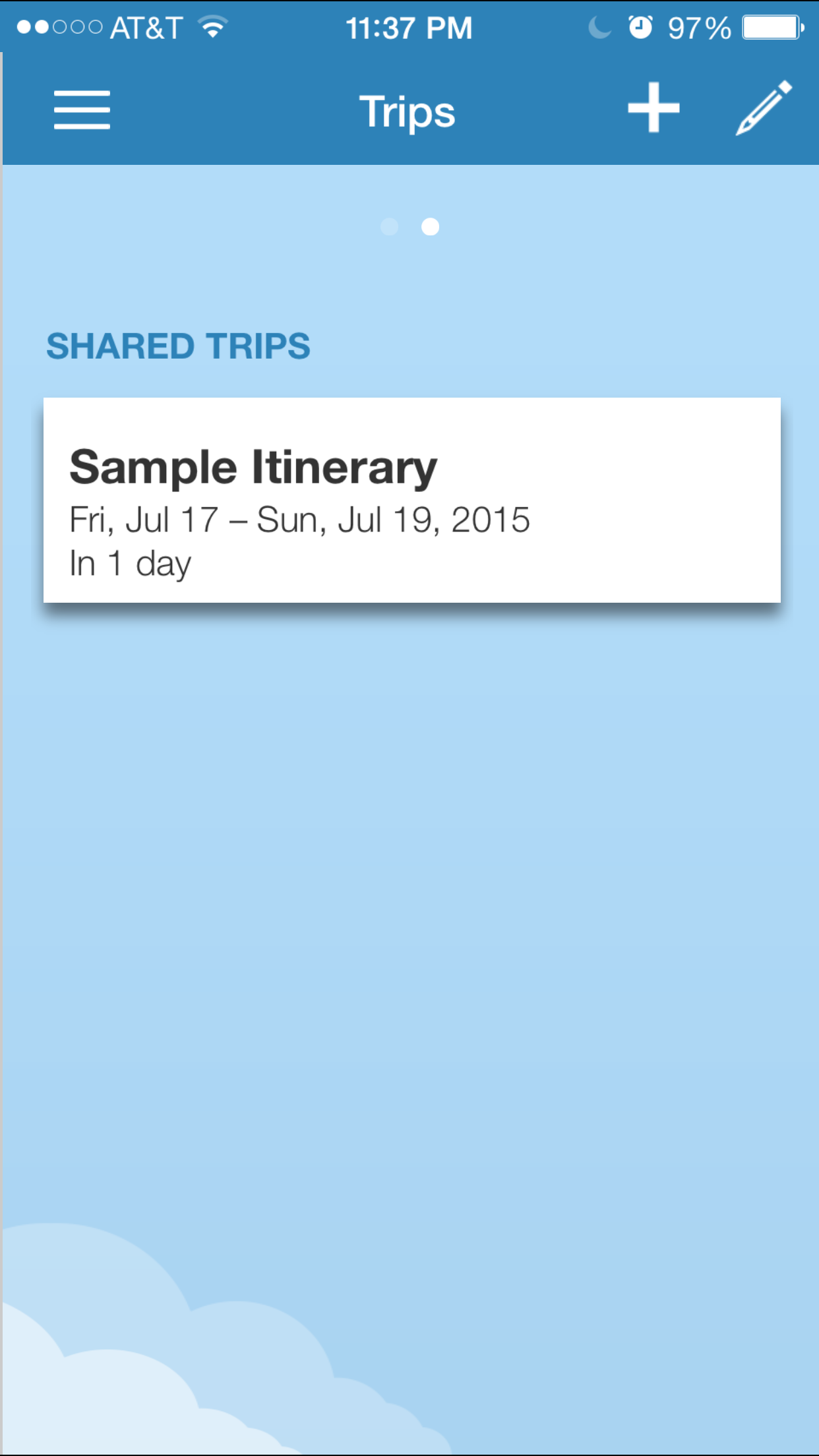
Task: Open the hamburger navigation menu
Action: point(82,109)
